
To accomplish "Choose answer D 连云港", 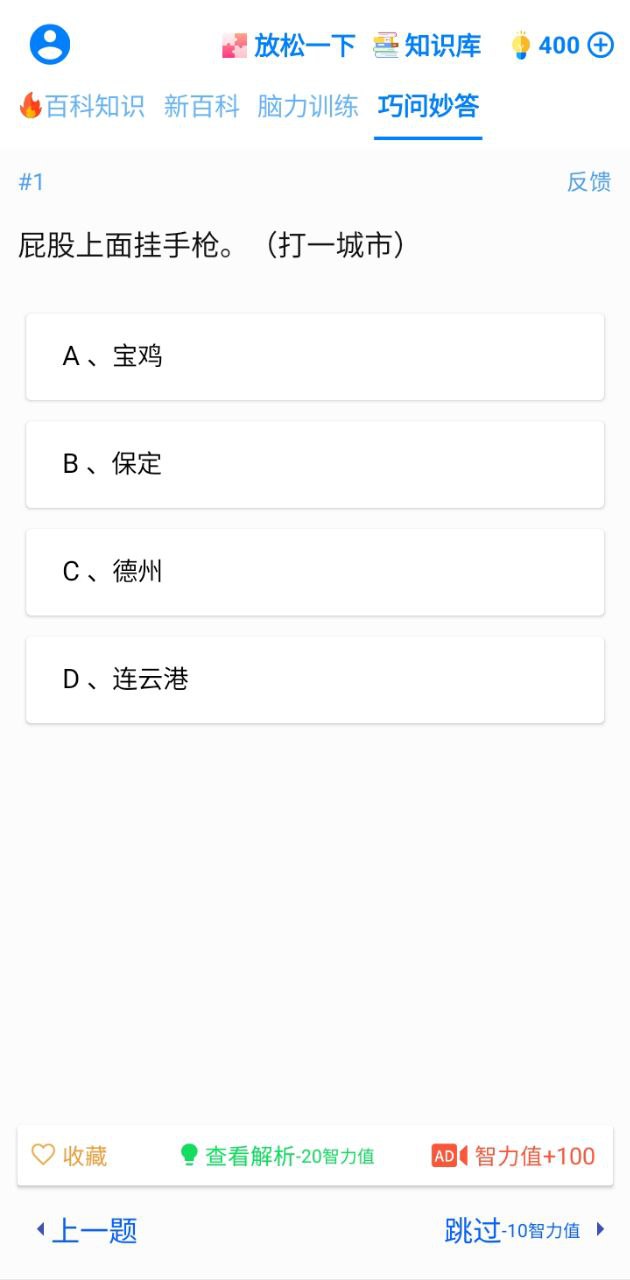I will coord(315,680).
